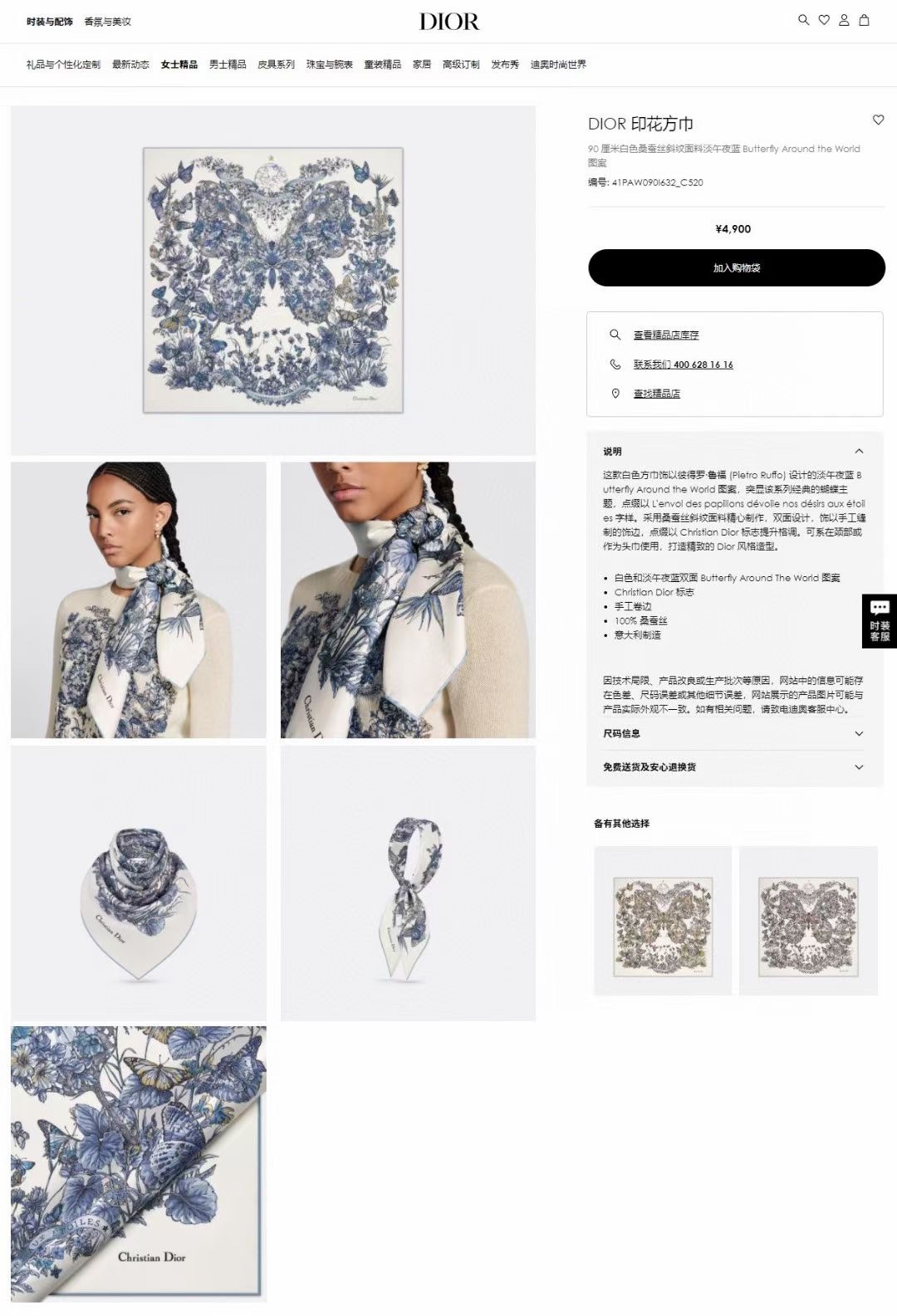Expand the 尺码信息 section
This screenshot has width=897, height=1316.
[859, 734]
